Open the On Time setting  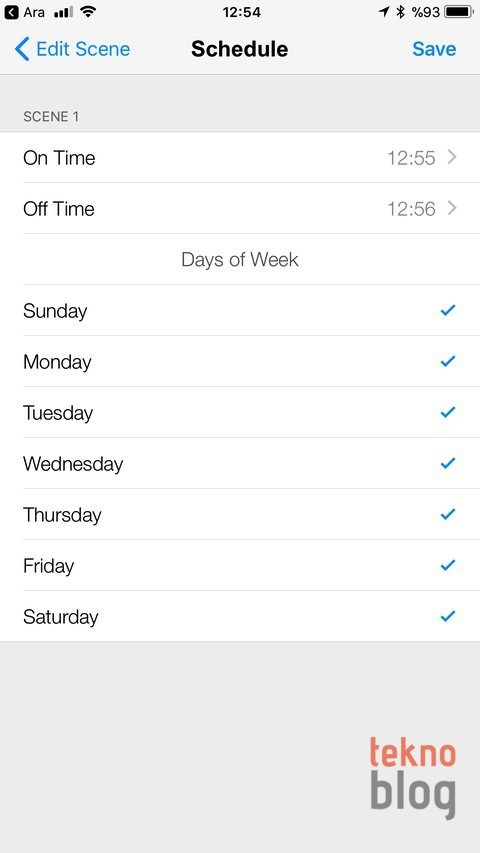240,158
